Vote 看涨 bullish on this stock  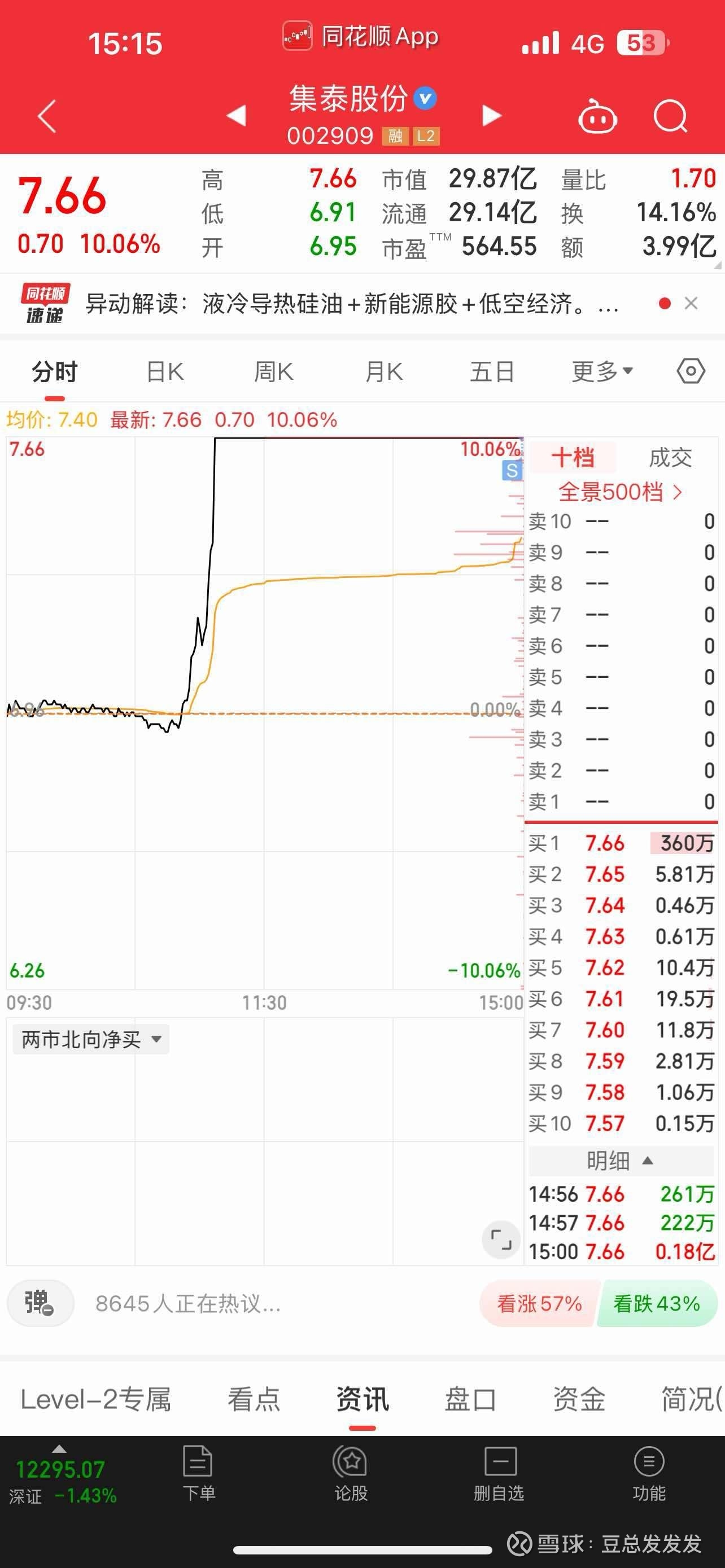pyautogui.click(x=539, y=1303)
